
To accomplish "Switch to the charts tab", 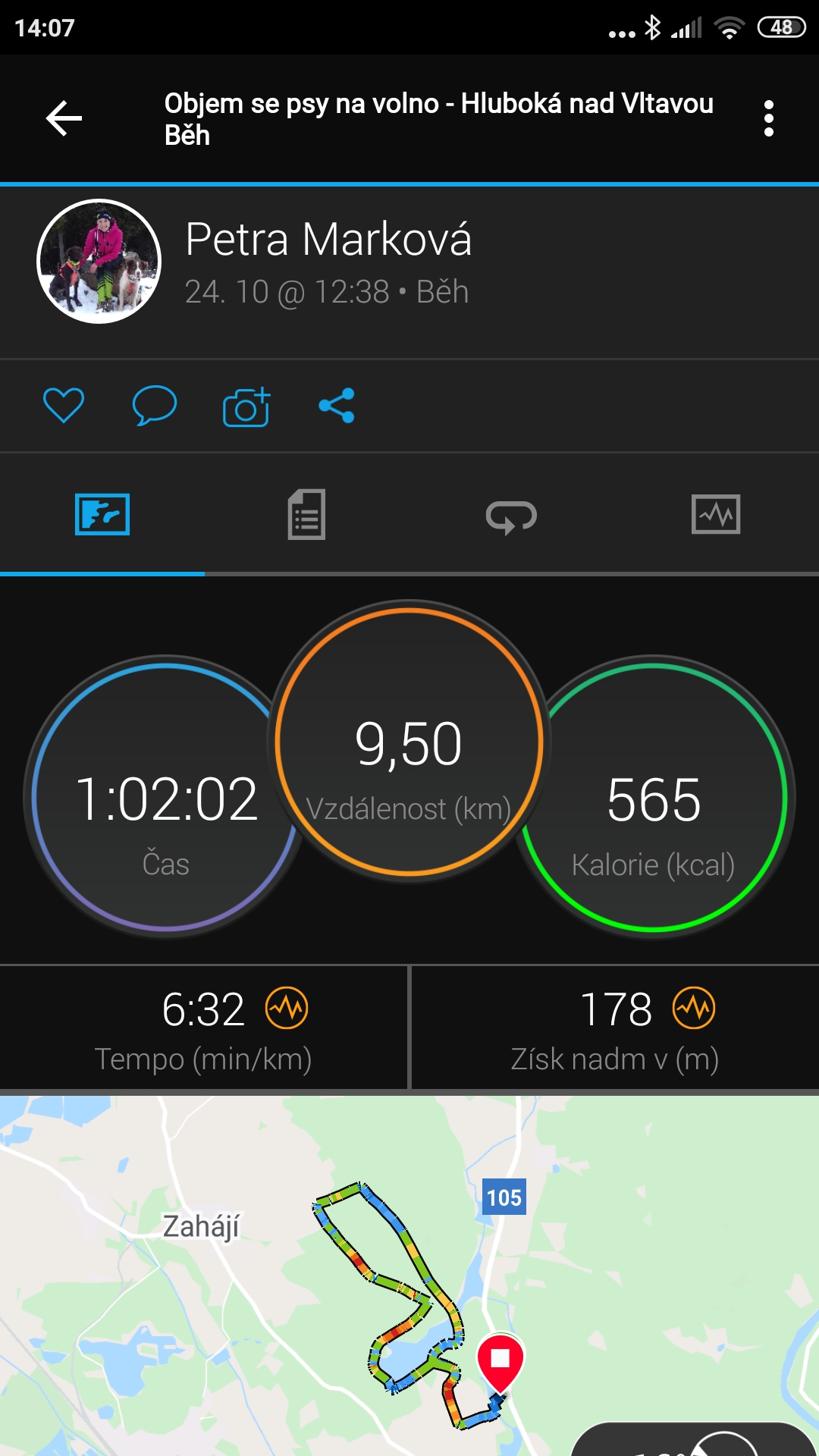I will tap(716, 515).
